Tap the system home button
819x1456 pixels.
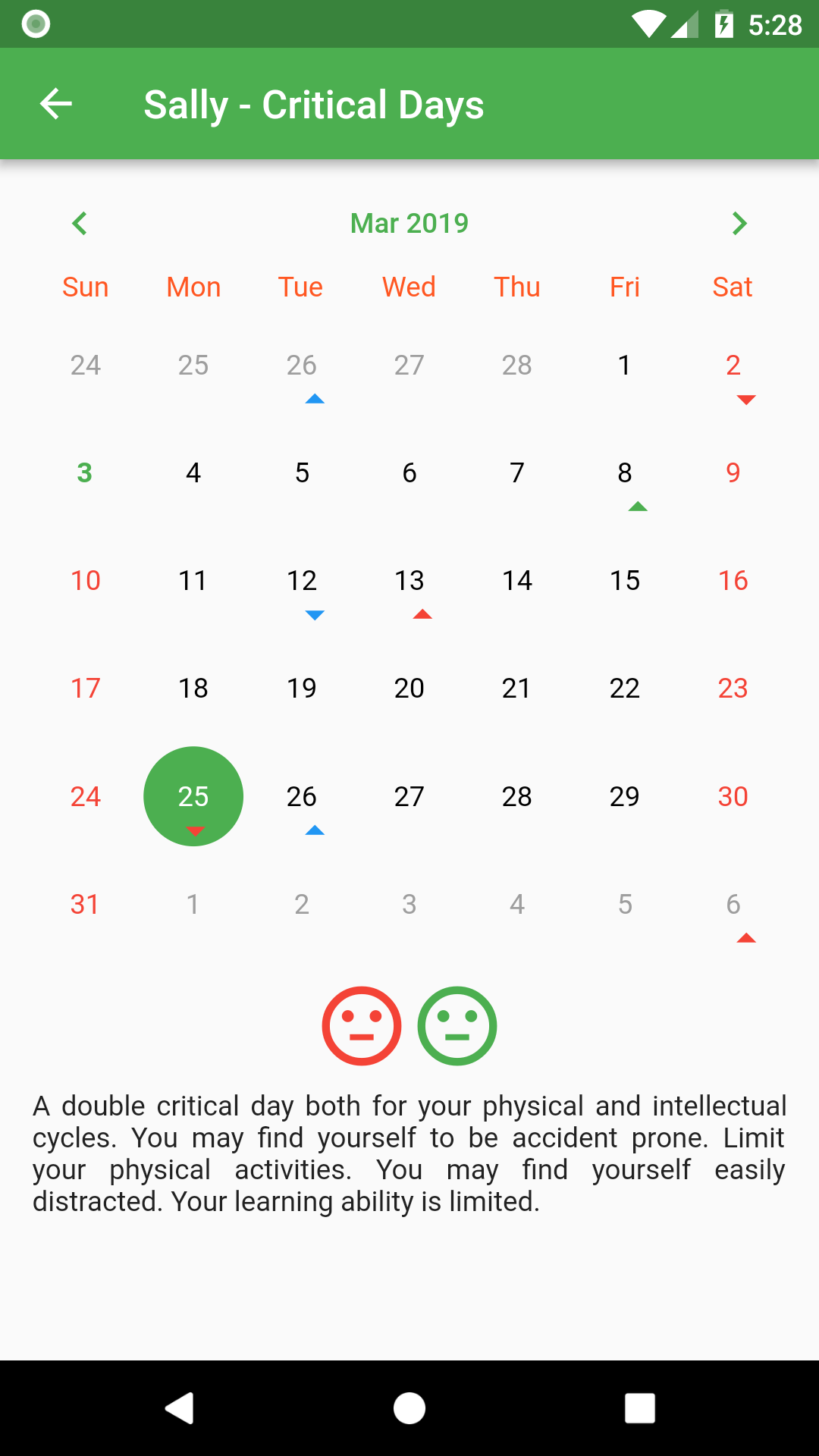[x=409, y=1408]
